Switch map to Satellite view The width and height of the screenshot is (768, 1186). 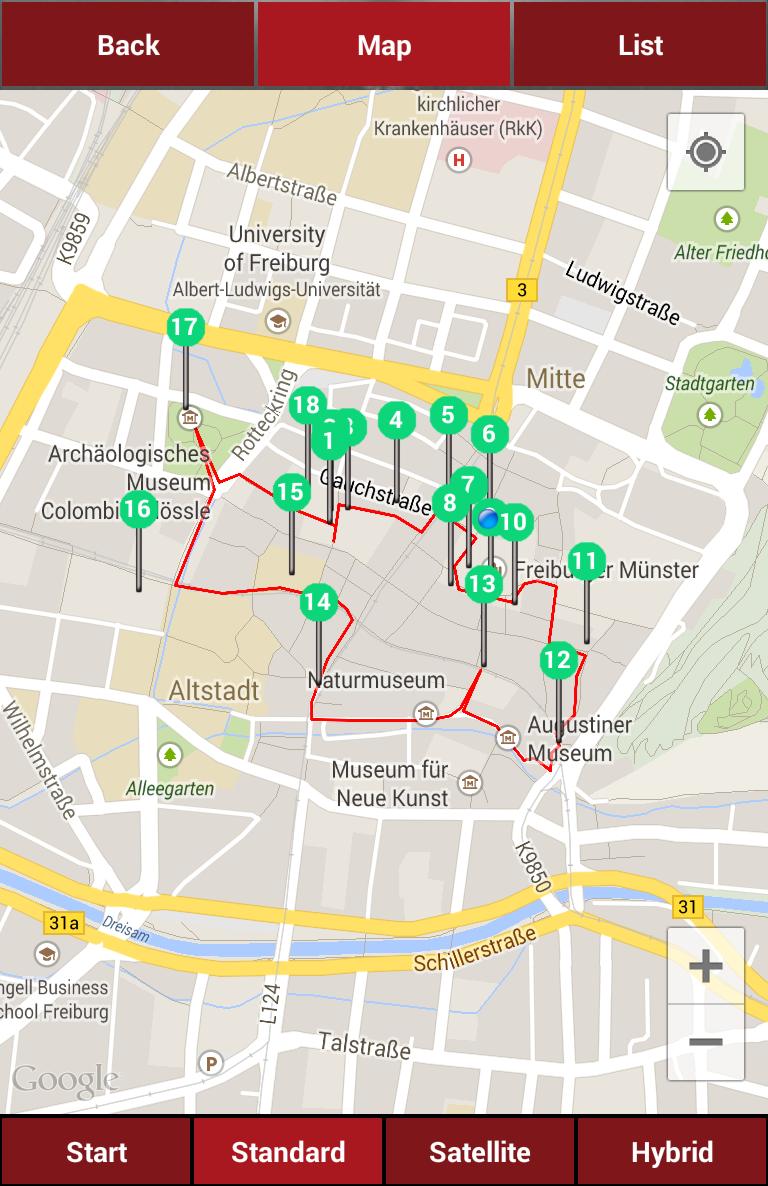[x=480, y=1151]
